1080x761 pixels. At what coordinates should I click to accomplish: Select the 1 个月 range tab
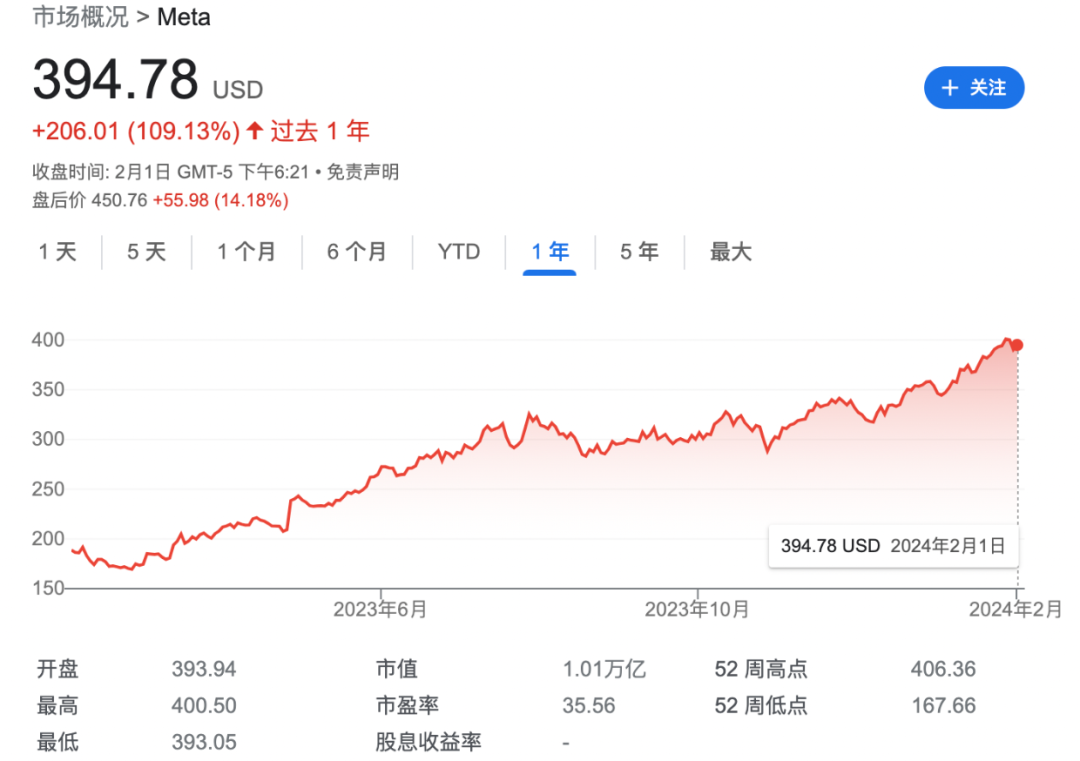[246, 252]
